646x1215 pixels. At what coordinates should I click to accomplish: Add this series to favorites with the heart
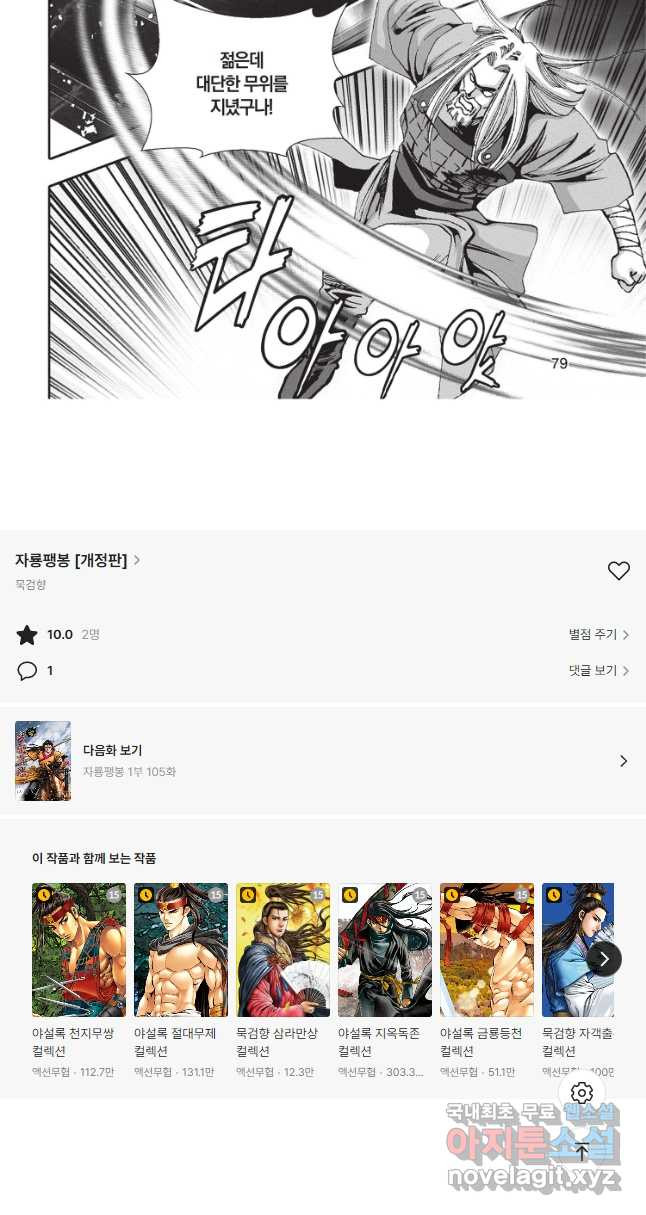[x=619, y=571]
